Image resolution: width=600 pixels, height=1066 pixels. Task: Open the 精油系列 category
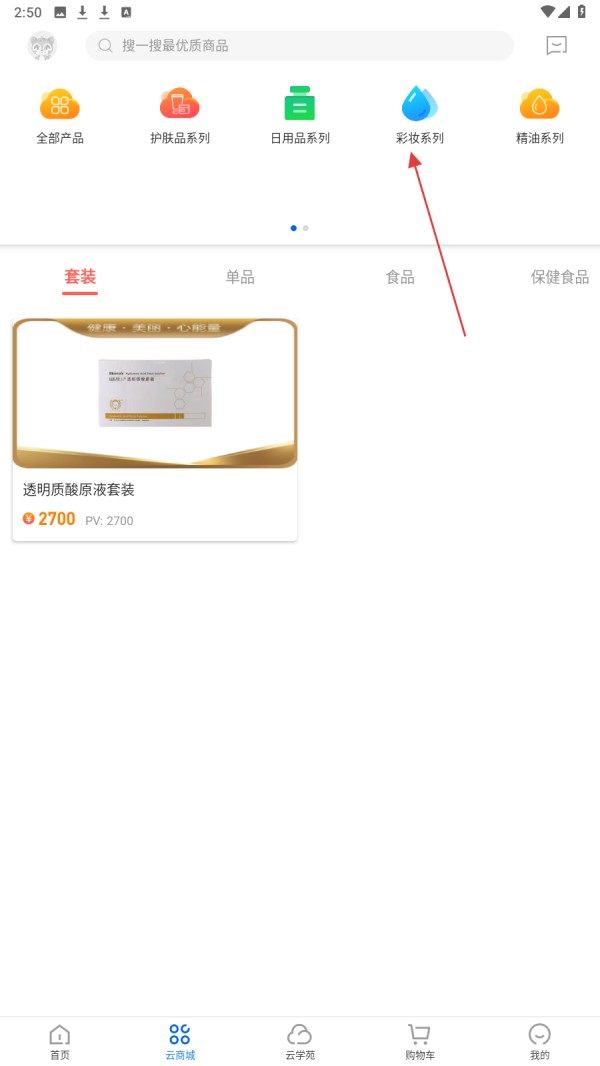click(540, 116)
